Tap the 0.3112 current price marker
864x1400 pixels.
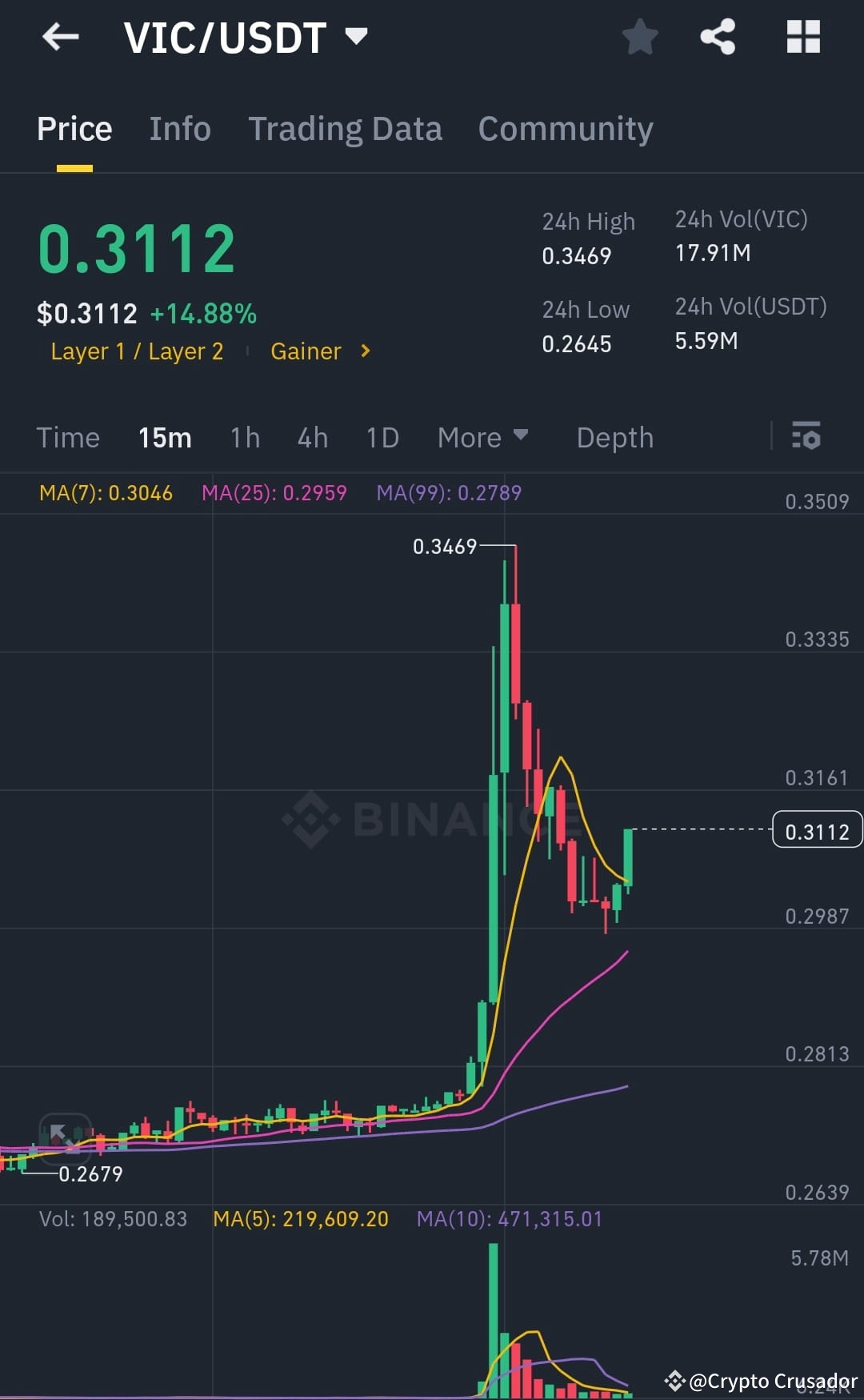click(x=816, y=830)
